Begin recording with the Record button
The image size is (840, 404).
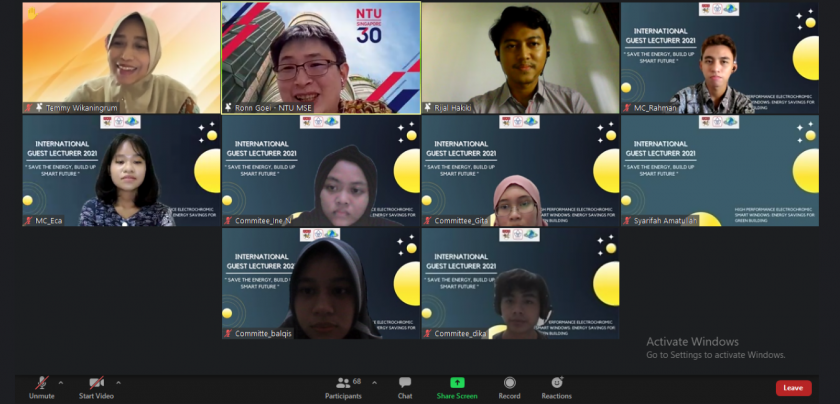point(510,387)
